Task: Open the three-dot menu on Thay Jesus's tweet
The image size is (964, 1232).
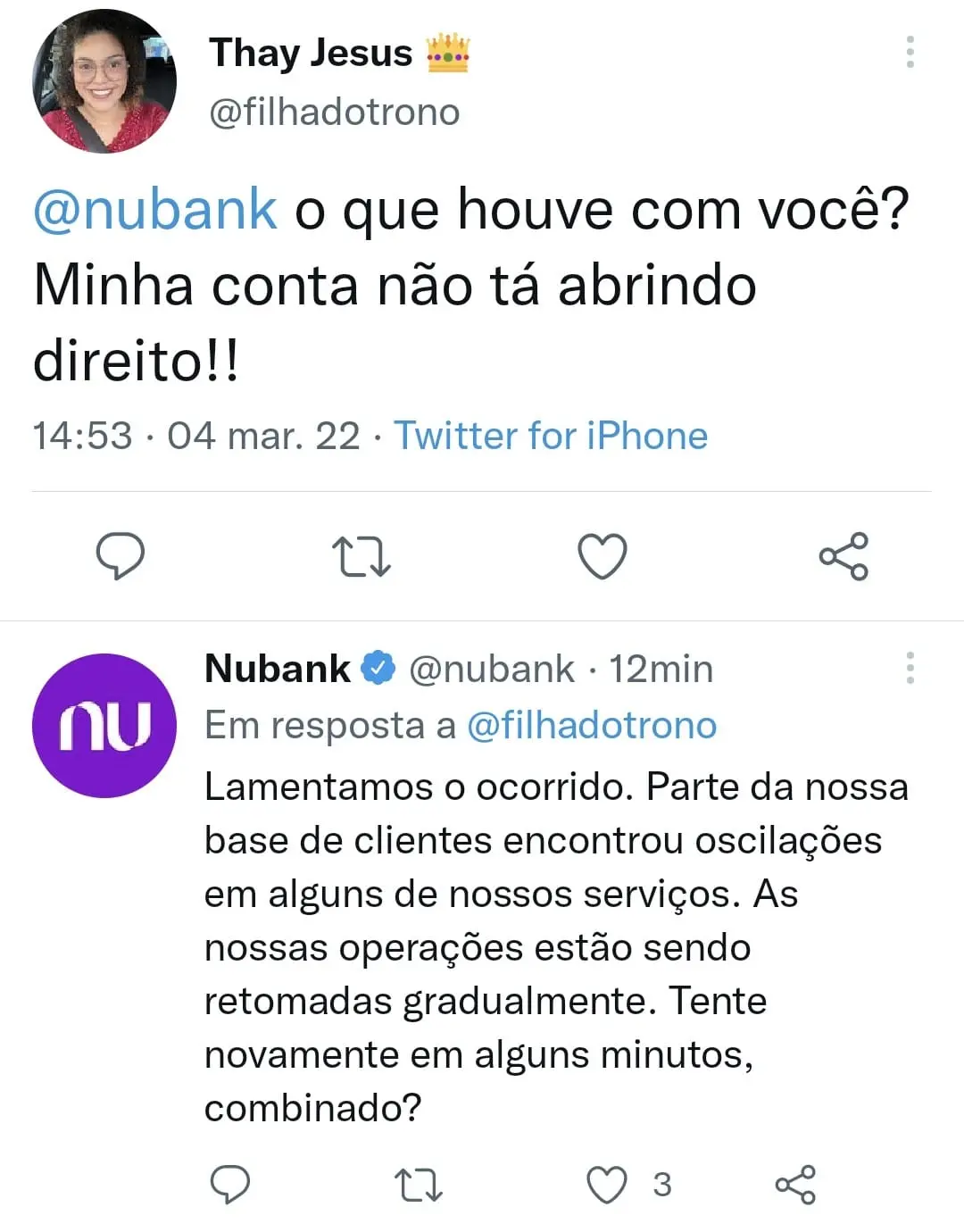Action: coord(910,54)
